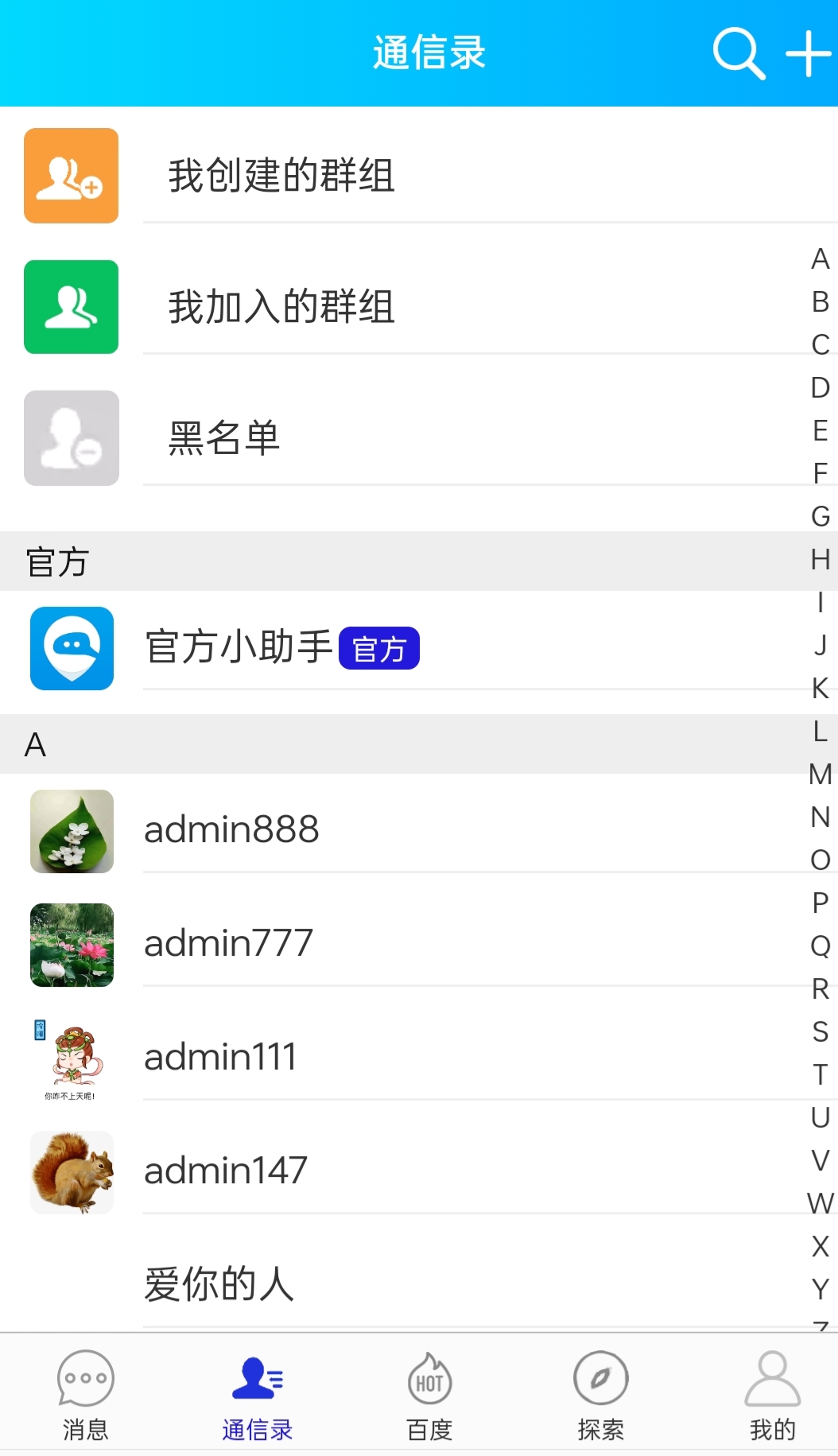
Task: Tap the chat bubble icon for 消息
Action: tap(85, 1376)
